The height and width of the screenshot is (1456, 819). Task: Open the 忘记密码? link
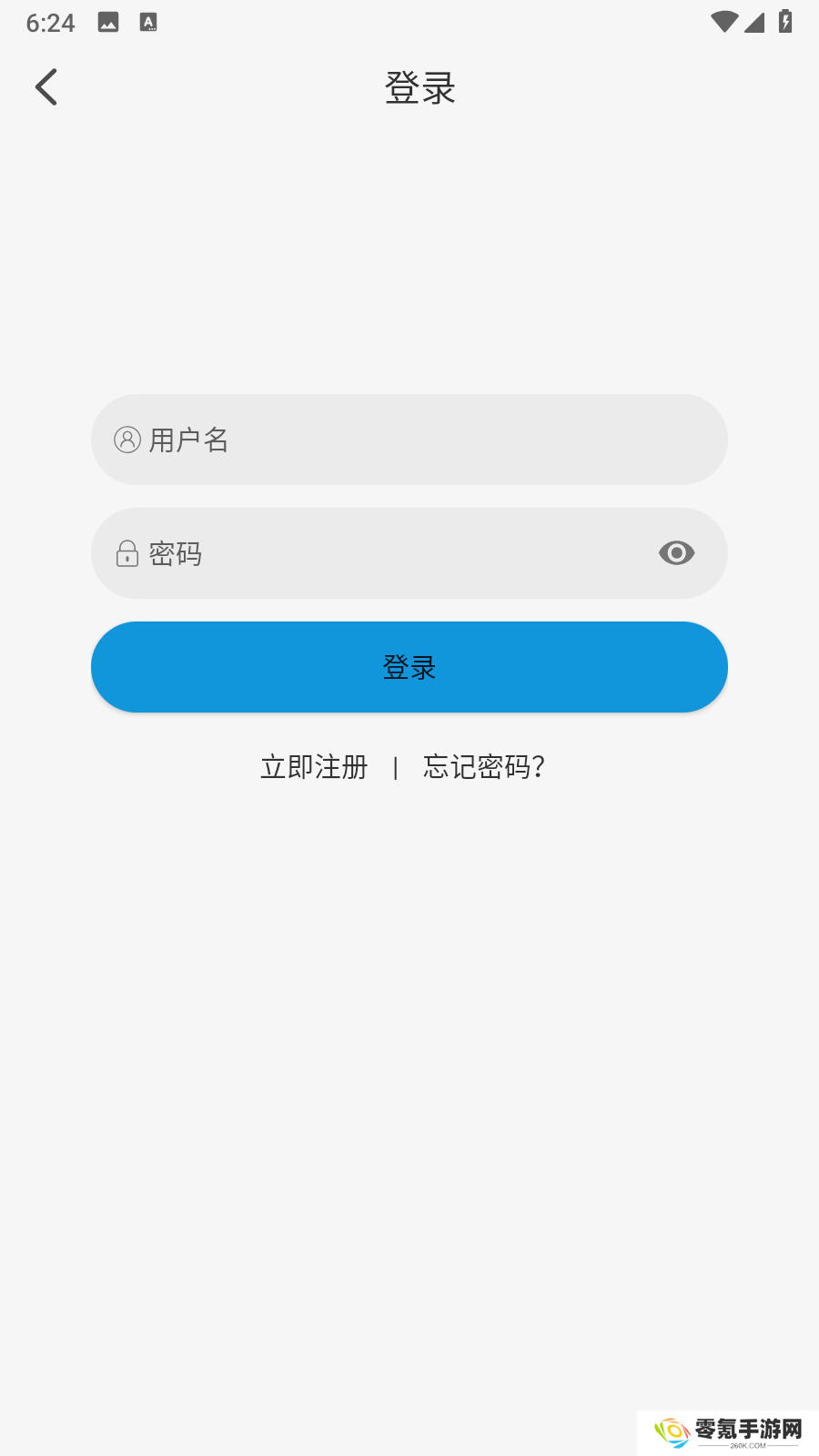484,767
